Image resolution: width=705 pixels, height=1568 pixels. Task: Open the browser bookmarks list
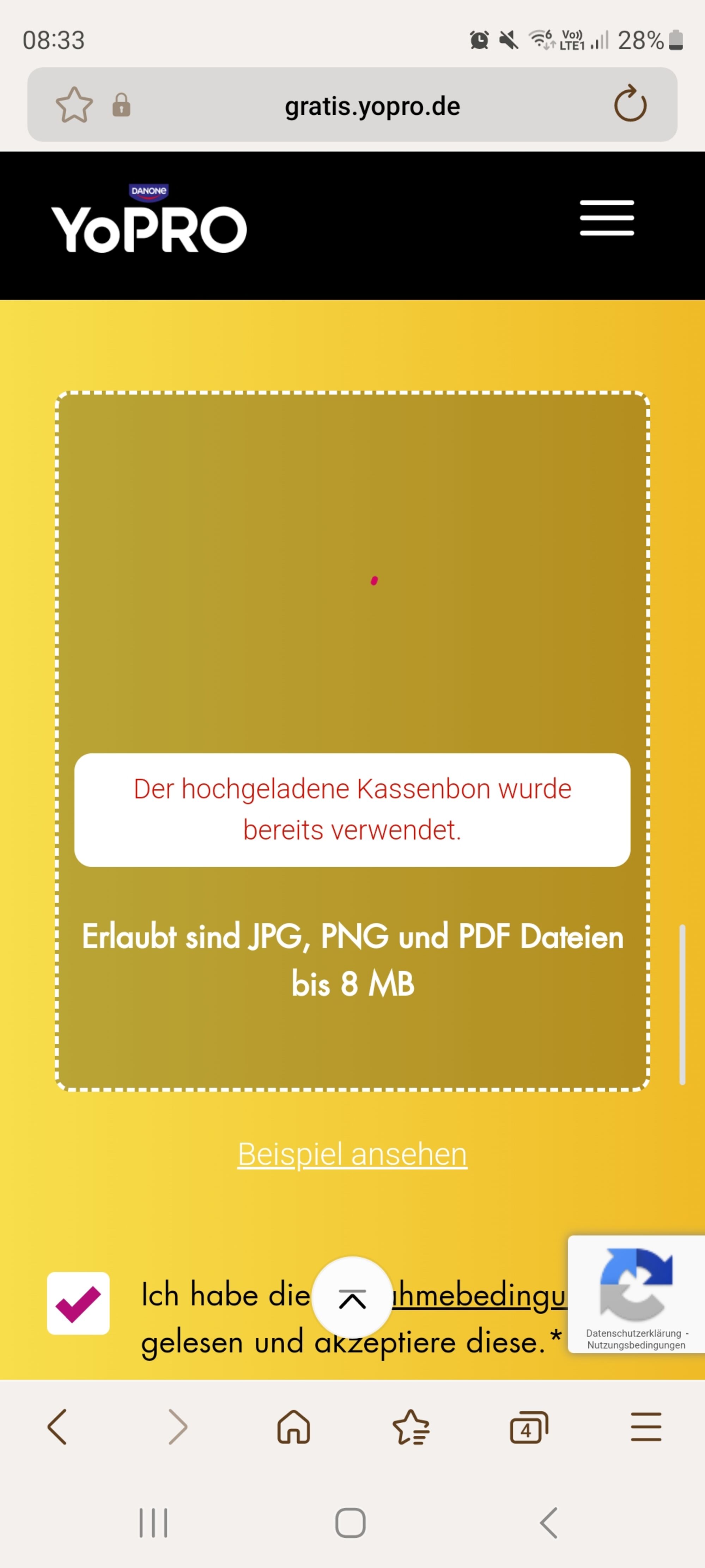click(411, 1427)
